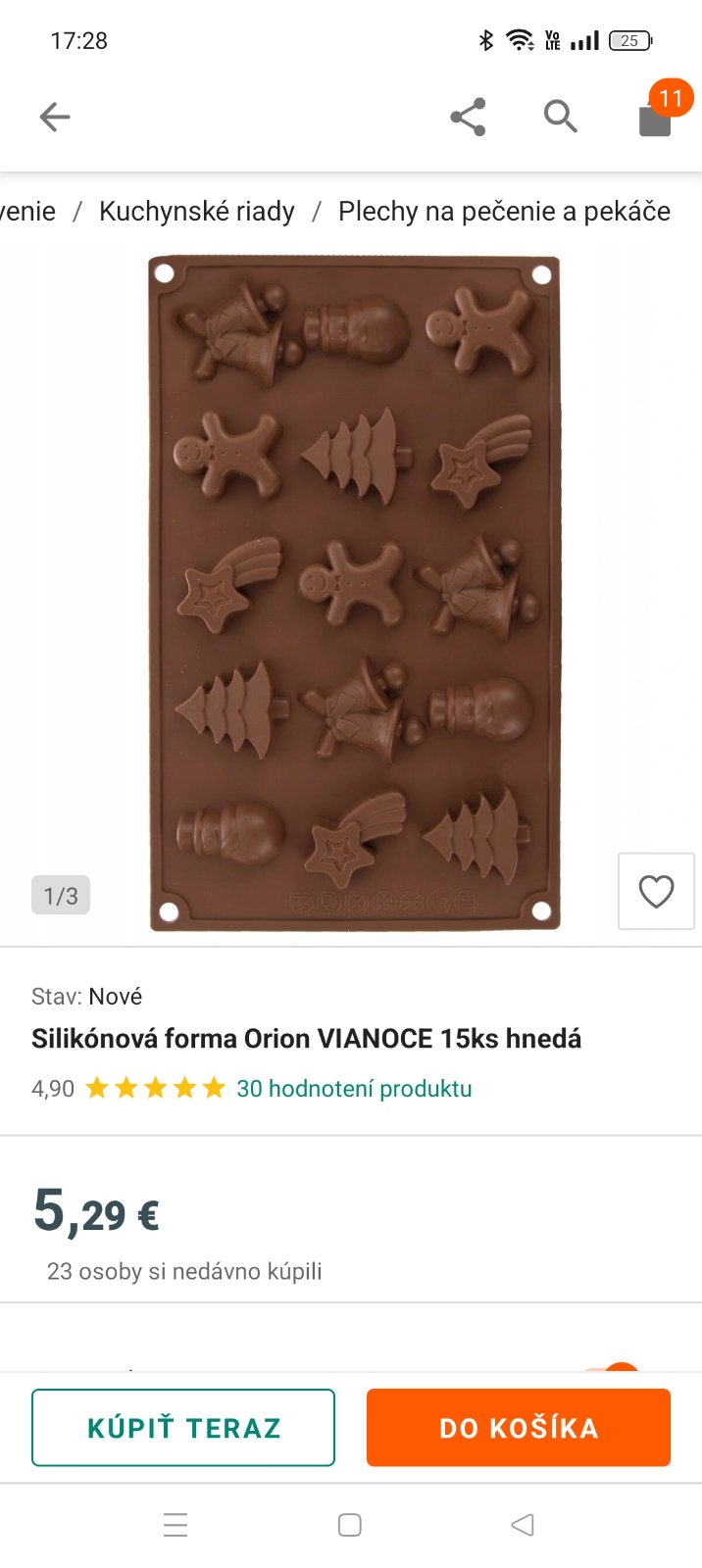
Task: Open the shopping cart with 11 items
Action: (x=656, y=118)
